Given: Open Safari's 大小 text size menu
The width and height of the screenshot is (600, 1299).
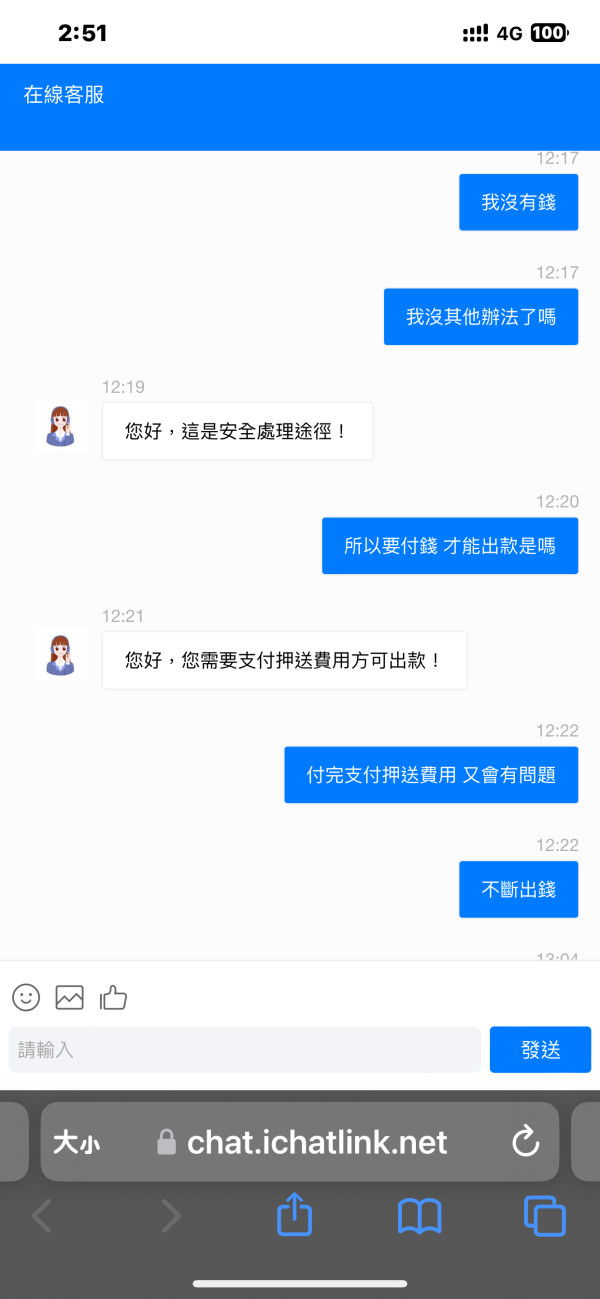Looking at the screenshot, I should coord(76,1143).
